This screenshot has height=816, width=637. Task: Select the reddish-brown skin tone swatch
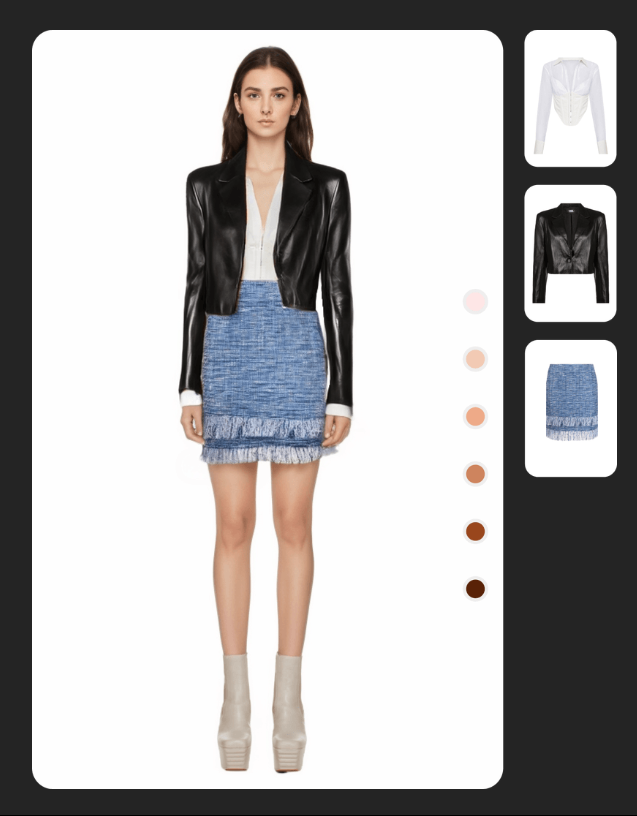point(475,531)
